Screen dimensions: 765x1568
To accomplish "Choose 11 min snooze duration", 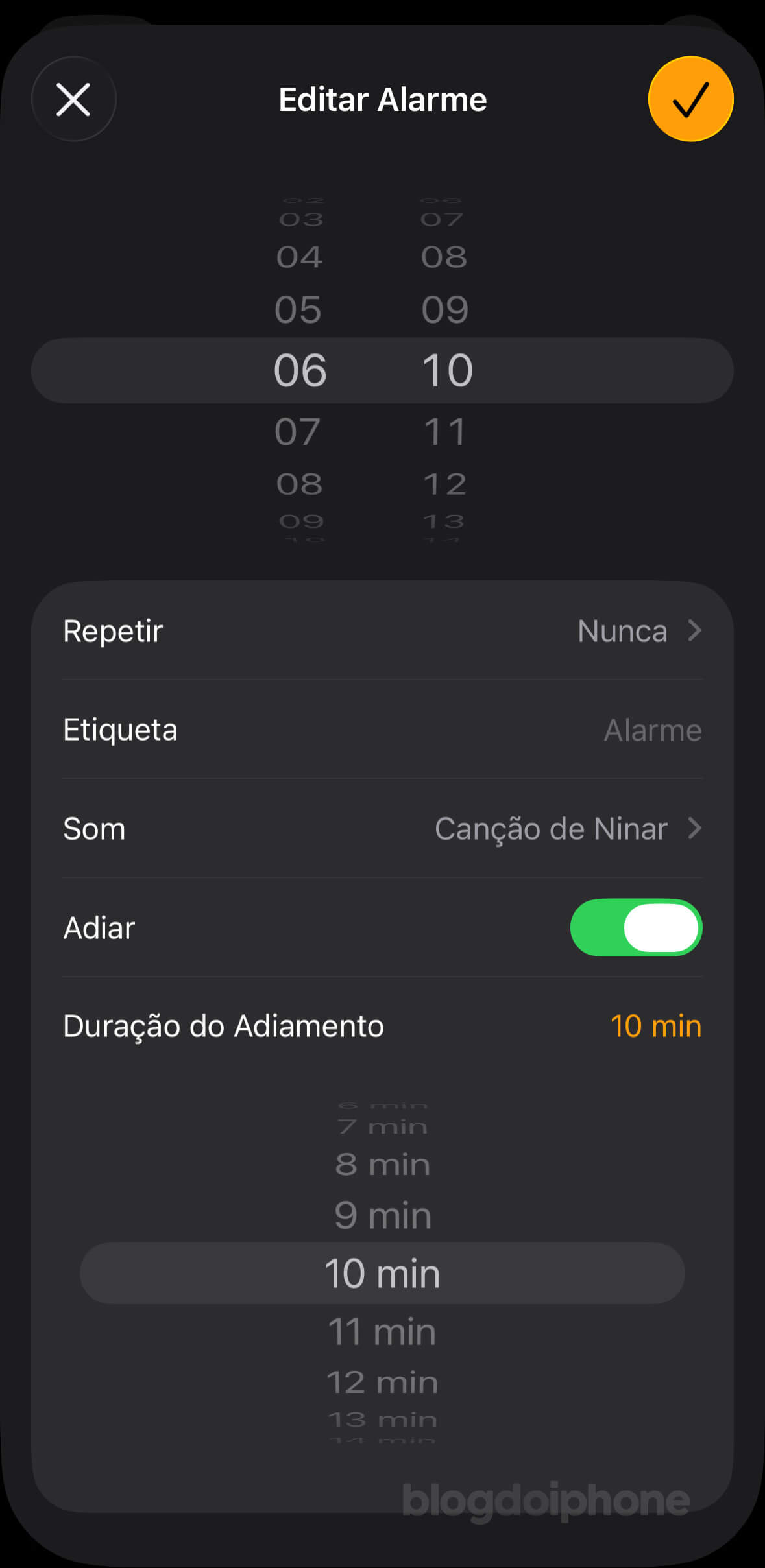I will pos(382,1332).
